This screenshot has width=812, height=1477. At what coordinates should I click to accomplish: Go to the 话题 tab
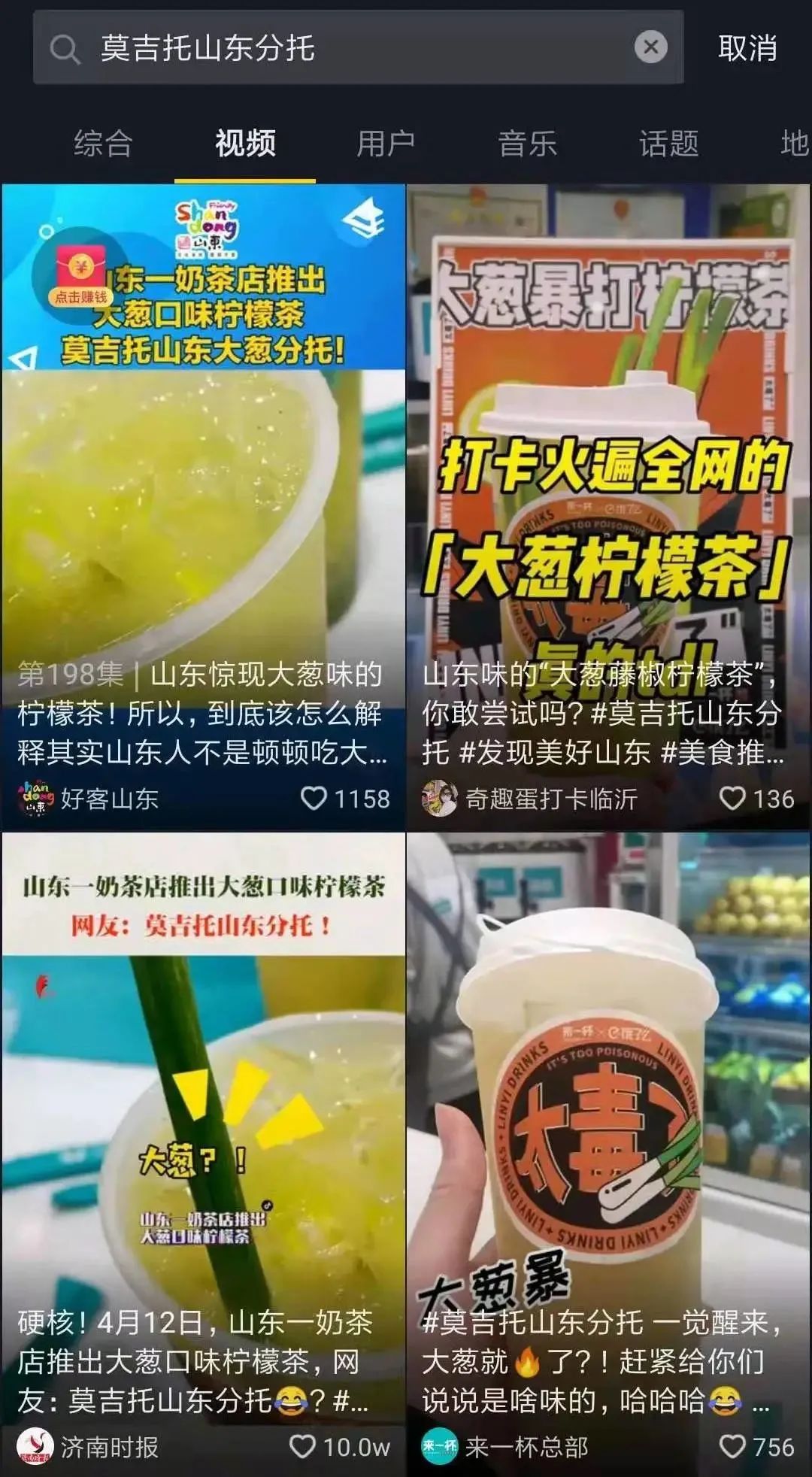click(668, 143)
